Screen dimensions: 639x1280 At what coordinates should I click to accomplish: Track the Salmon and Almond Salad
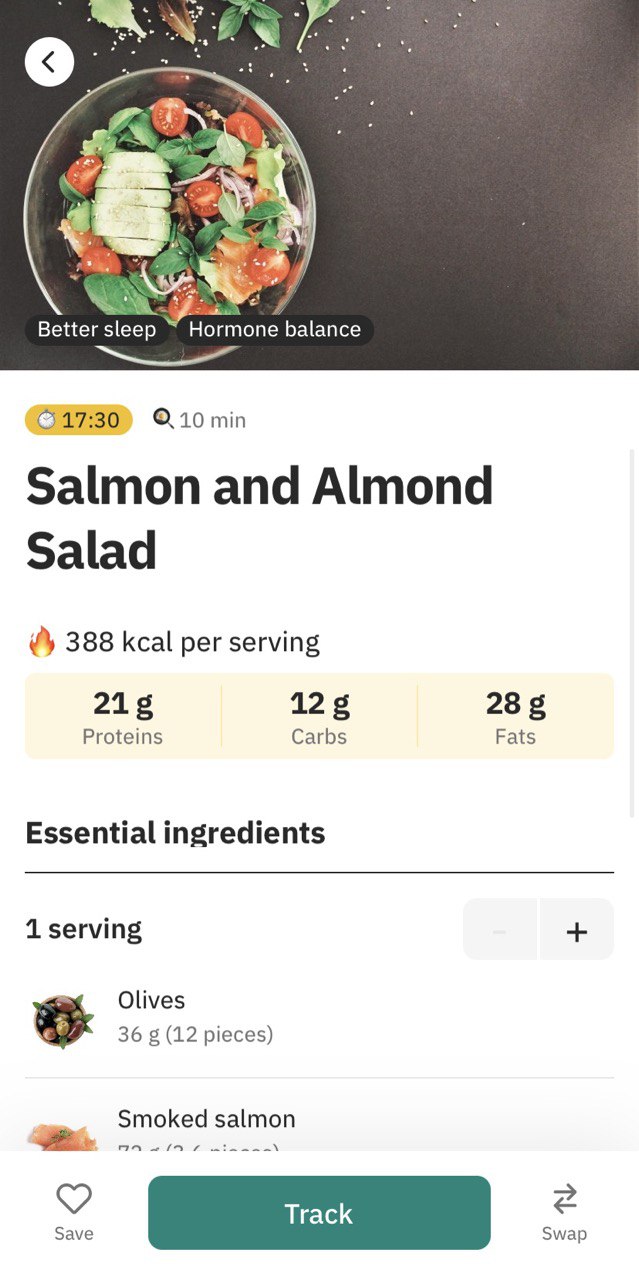319,1213
